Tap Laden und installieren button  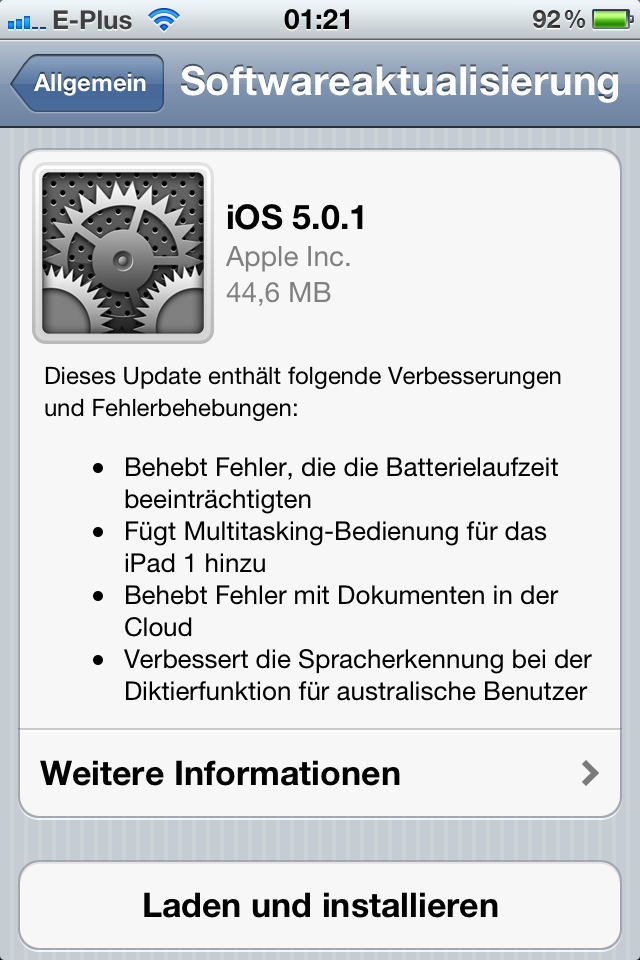coord(320,906)
